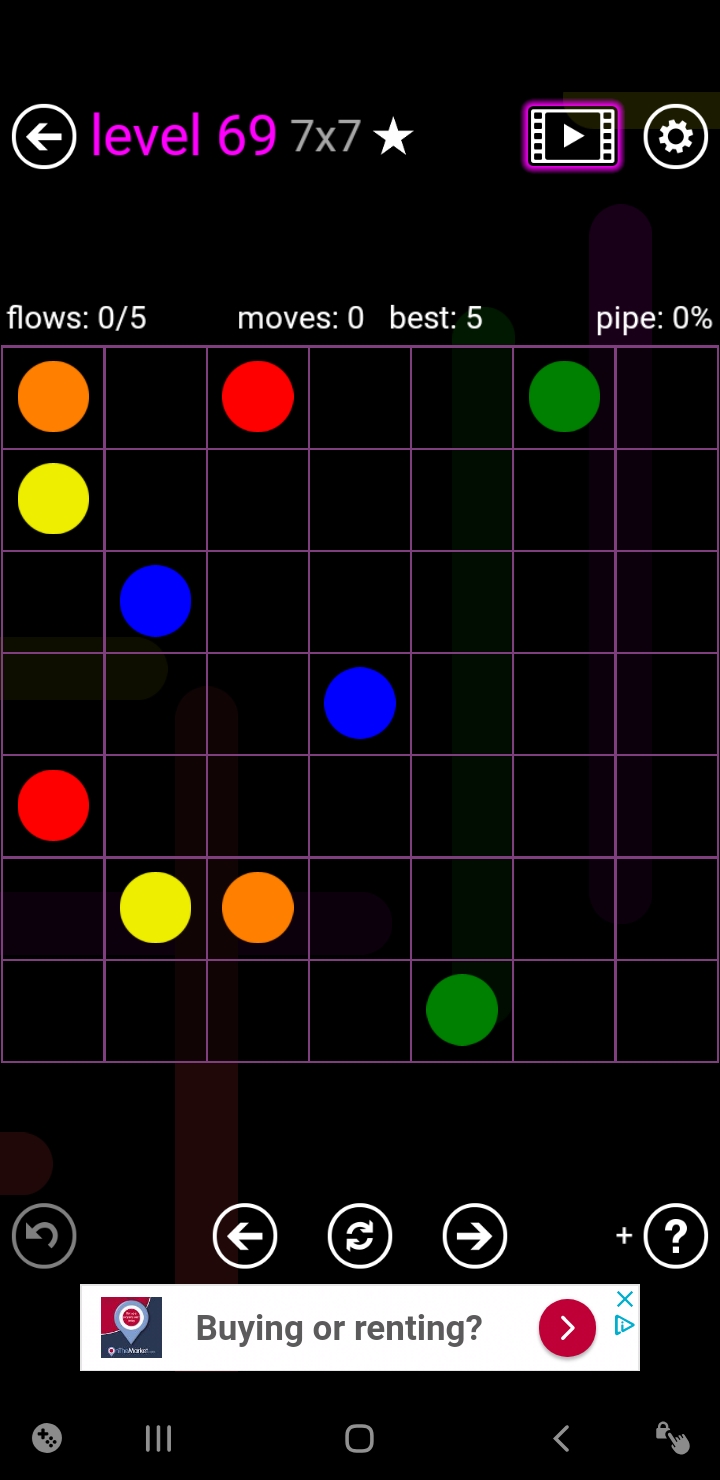
Task: Get a hint with the question mark
Action: coord(676,1236)
